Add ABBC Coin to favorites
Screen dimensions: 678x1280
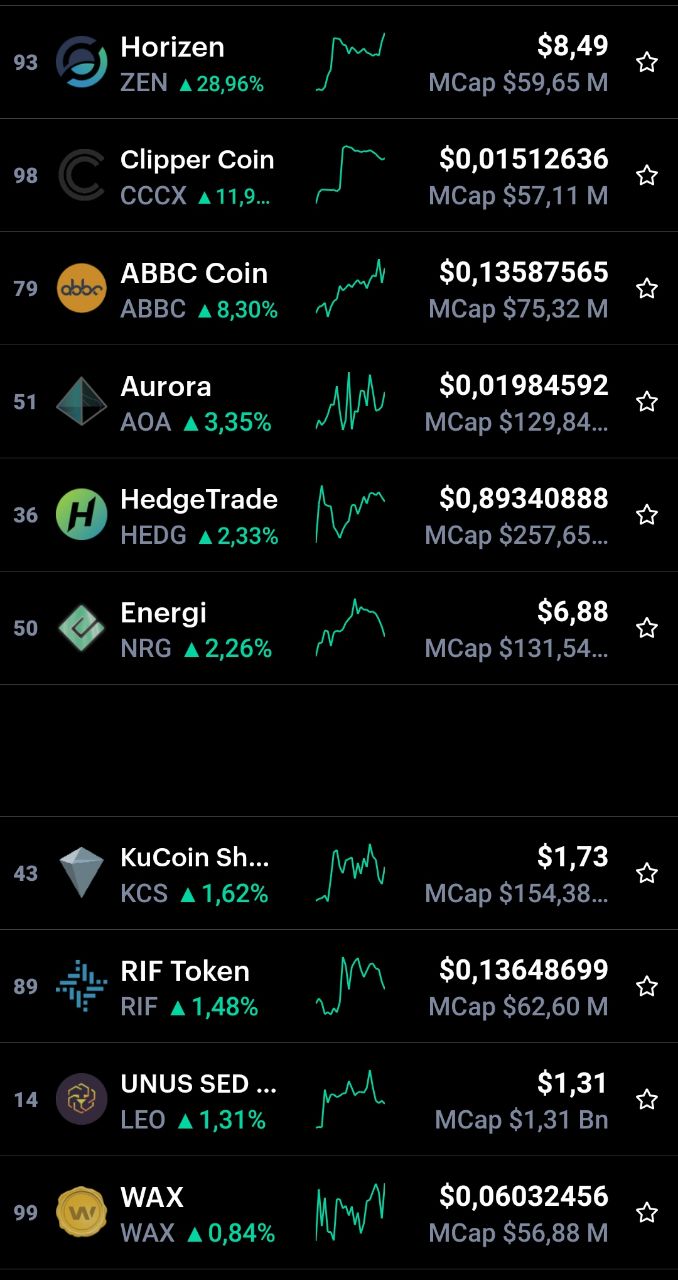click(647, 289)
